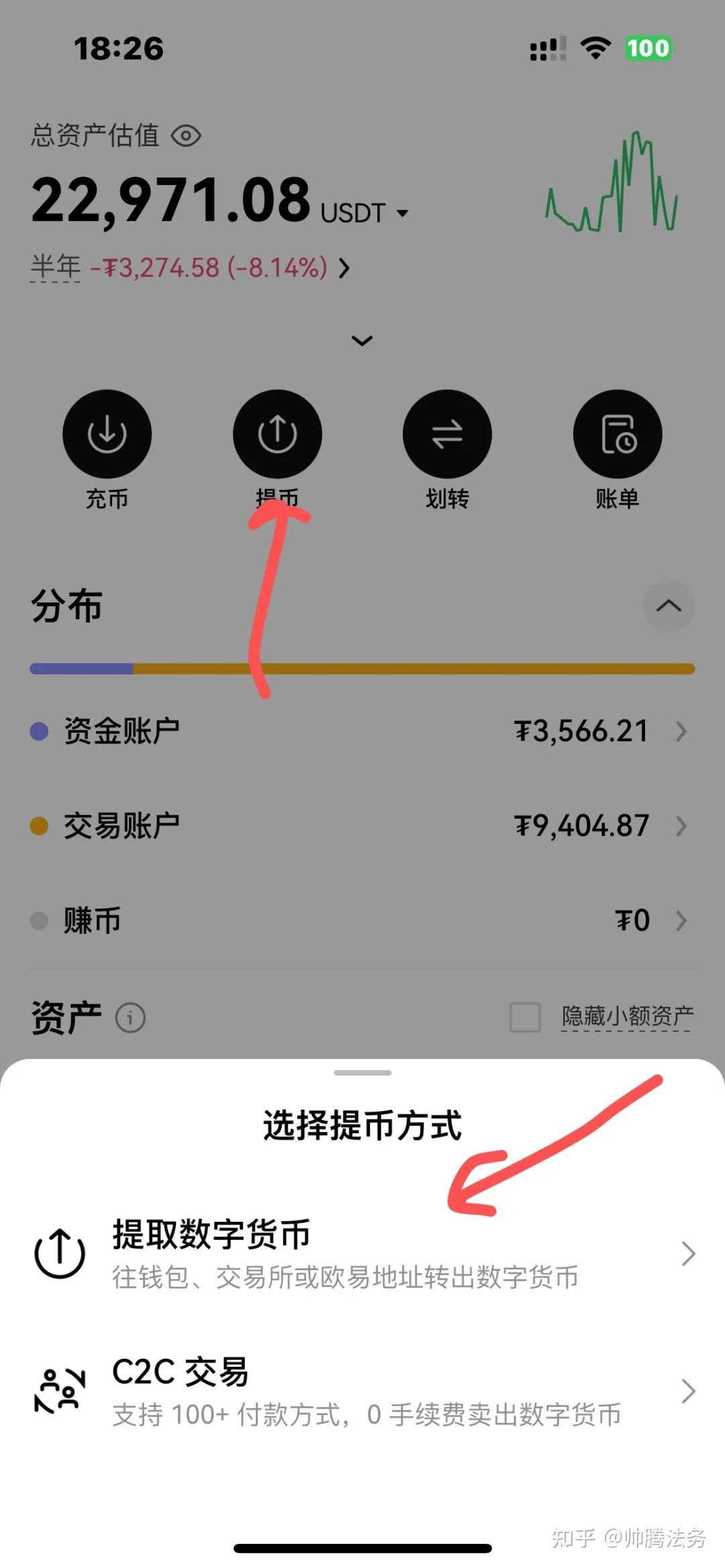Tap the 提币 withdraw icon
This screenshot has width=725, height=1568.
tap(277, 433)
